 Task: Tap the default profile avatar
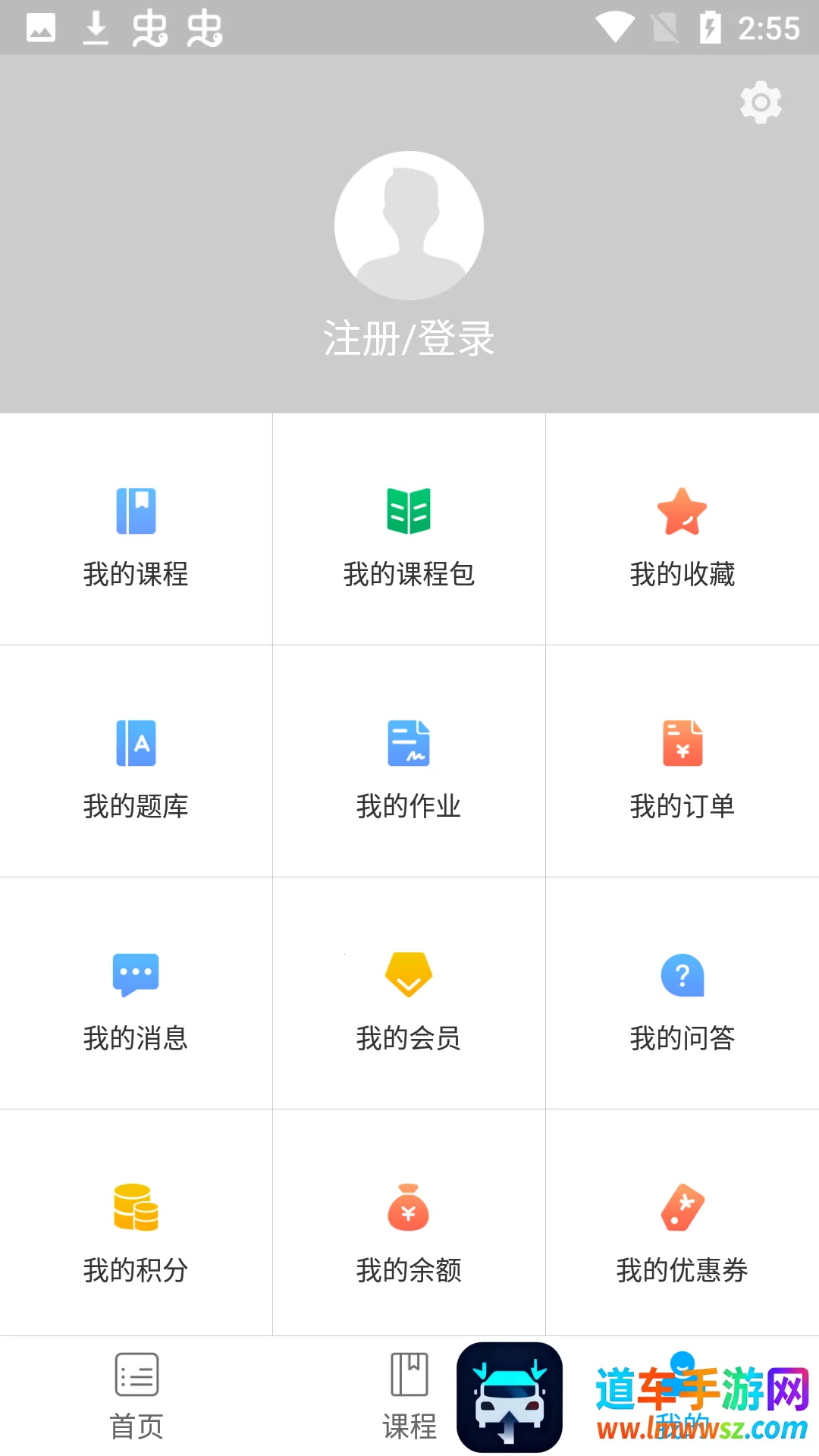point(409,225)
